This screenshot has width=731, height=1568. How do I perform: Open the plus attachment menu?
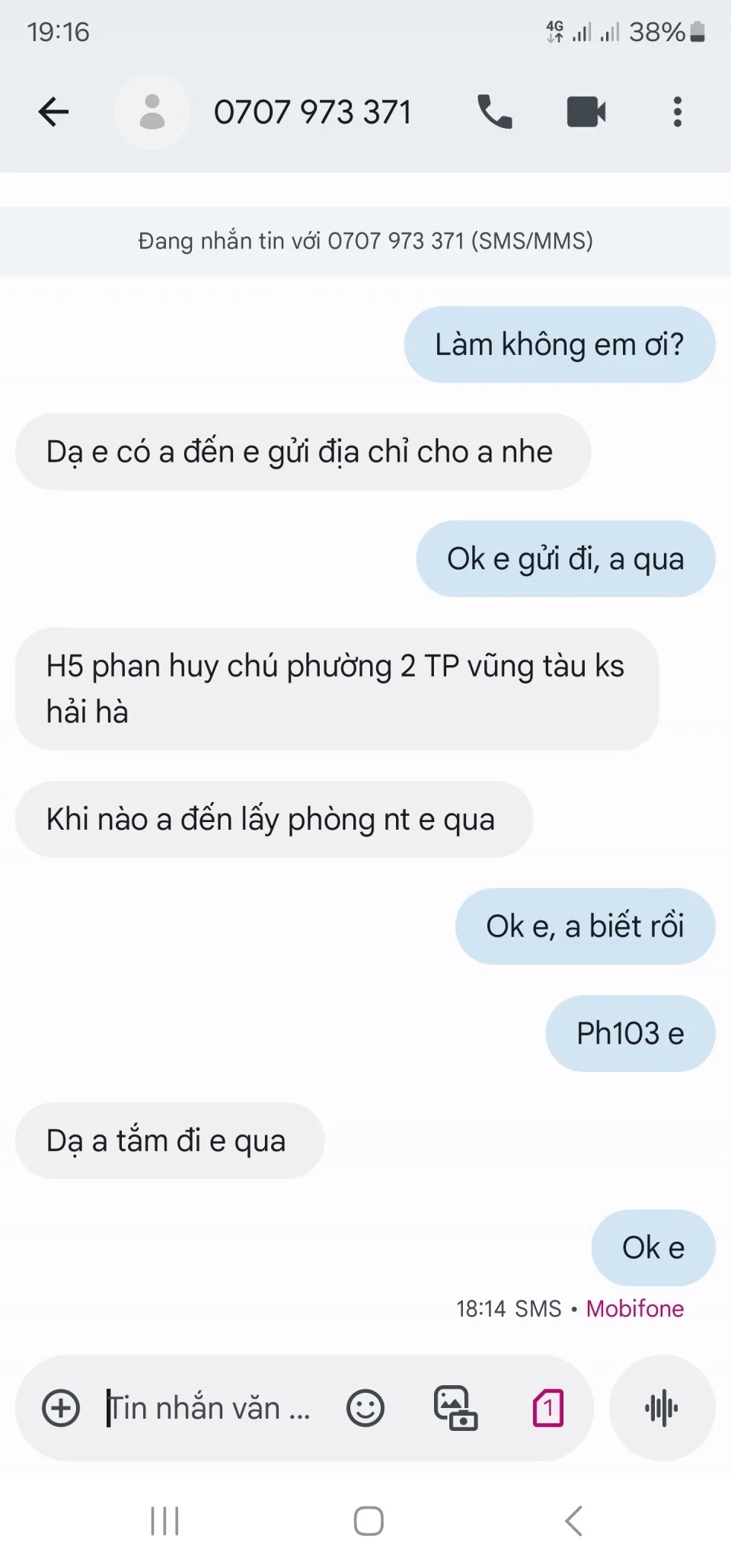(x=61, y=1407)
